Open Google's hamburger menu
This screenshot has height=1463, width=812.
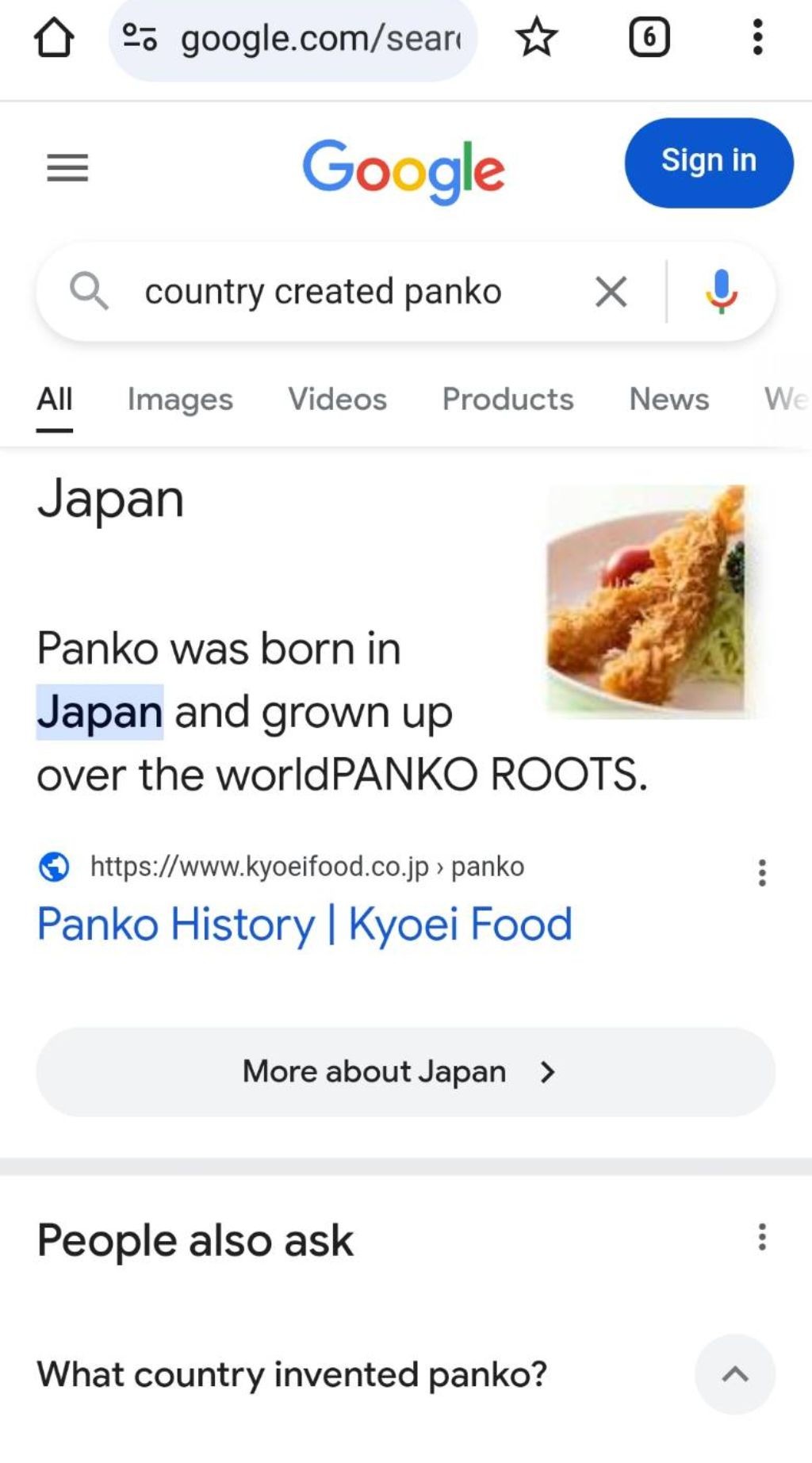pos(67,167)
